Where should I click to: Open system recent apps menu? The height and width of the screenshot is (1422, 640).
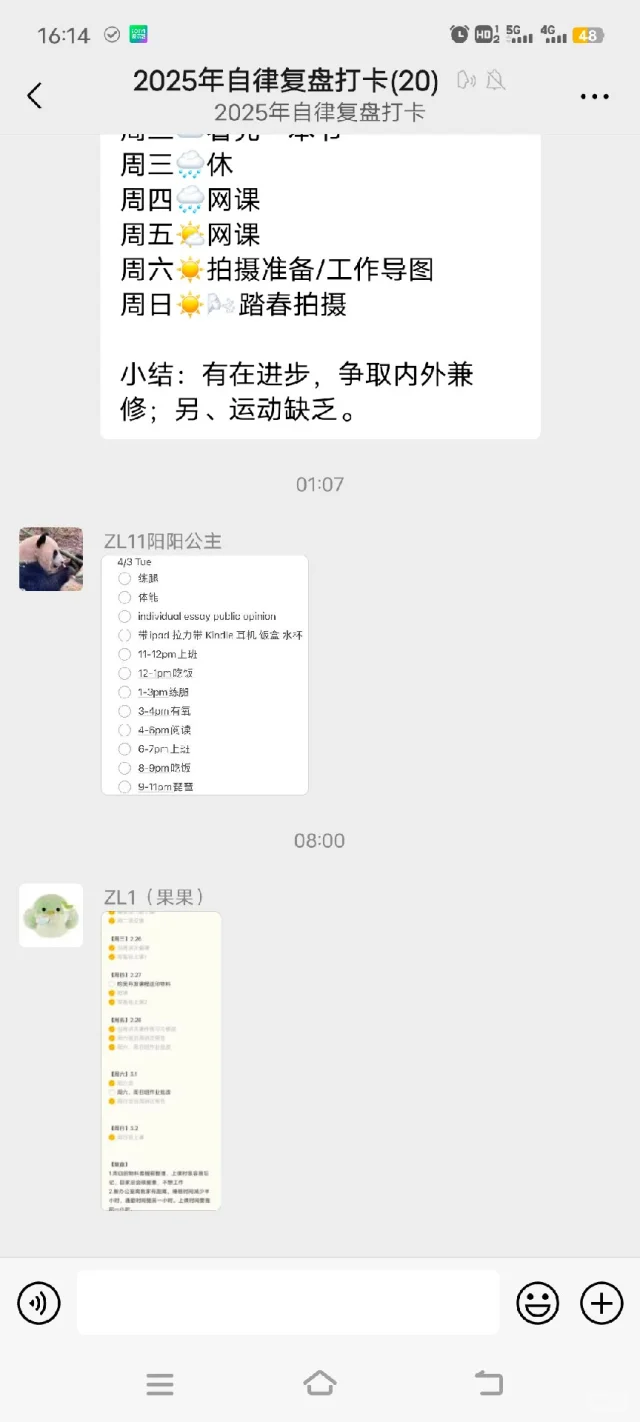point(160,1384)
